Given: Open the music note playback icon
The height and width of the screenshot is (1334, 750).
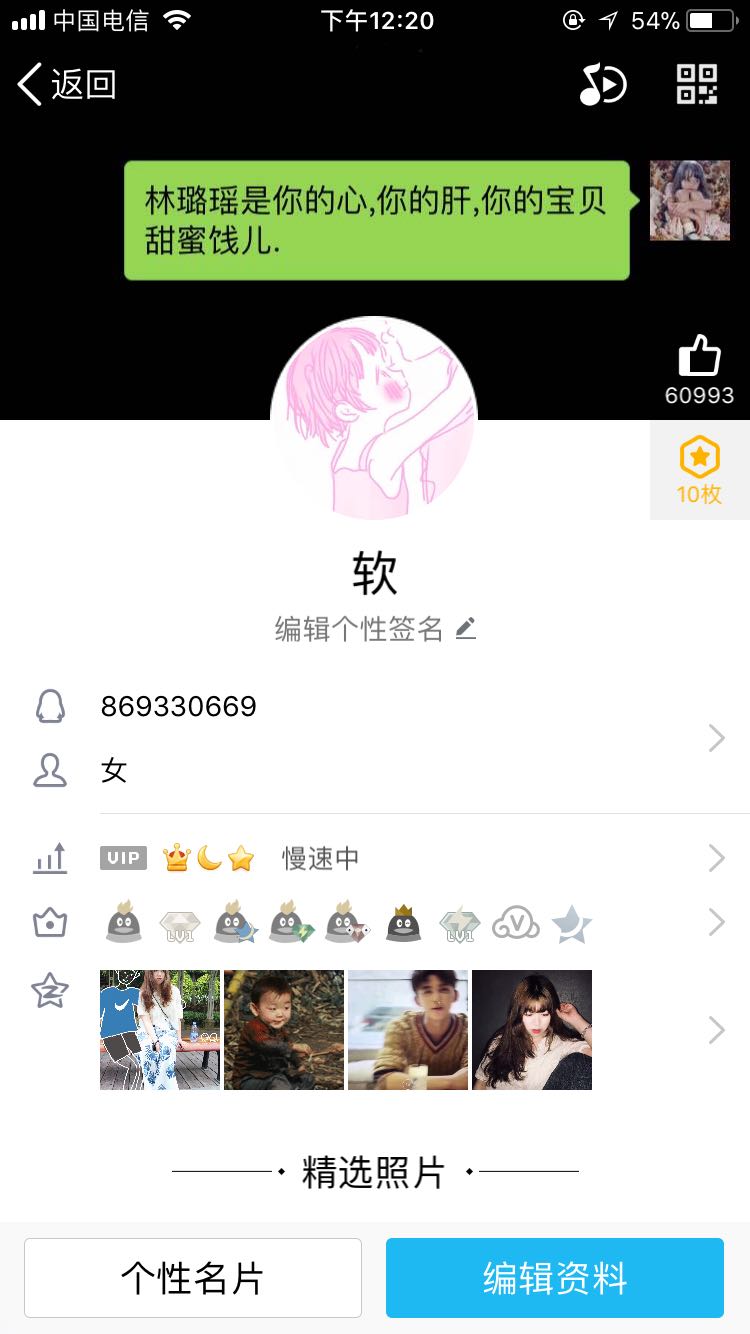Looking at the screenshot, I should click(603, 84).
